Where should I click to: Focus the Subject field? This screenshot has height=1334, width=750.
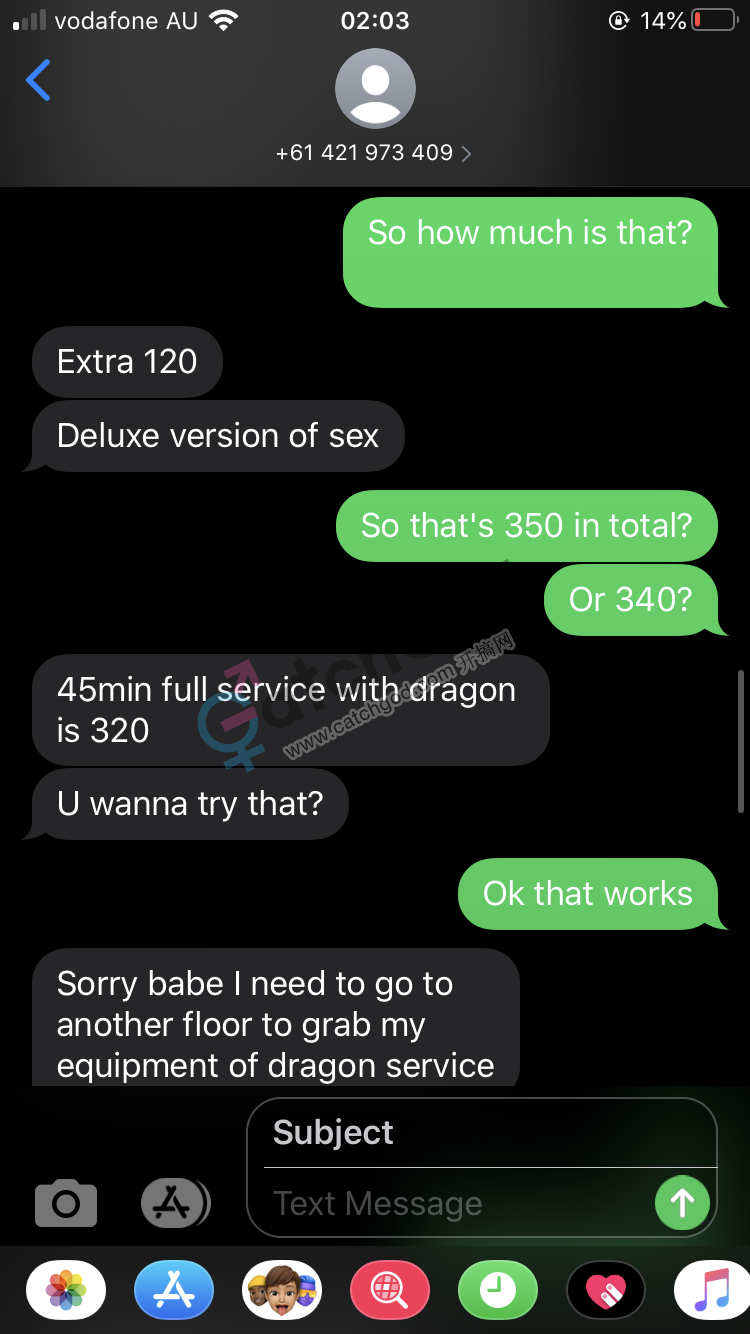click(480, 1132)
